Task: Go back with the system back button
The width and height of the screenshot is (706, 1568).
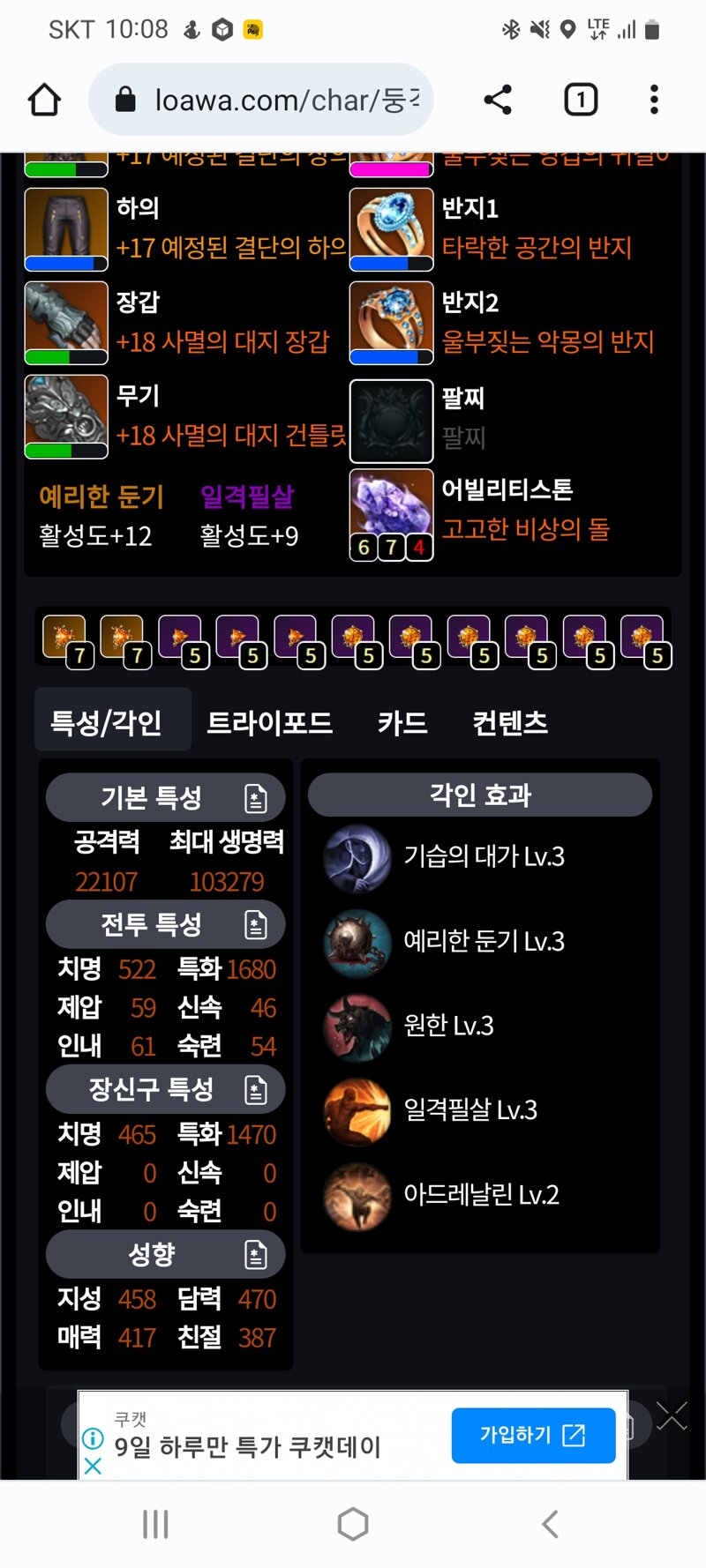Action: (550, 1523)
